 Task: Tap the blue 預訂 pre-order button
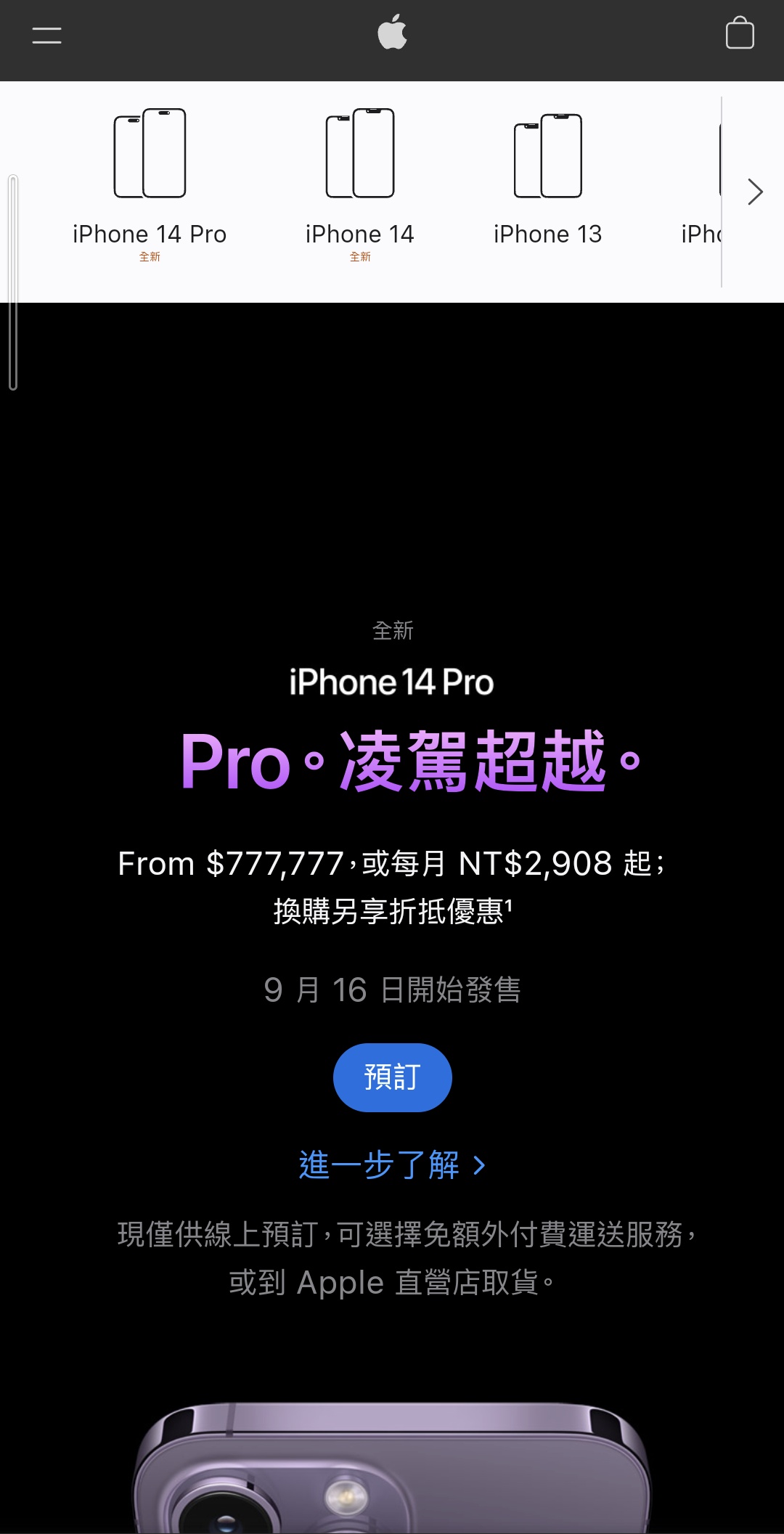pos(392,1077)
